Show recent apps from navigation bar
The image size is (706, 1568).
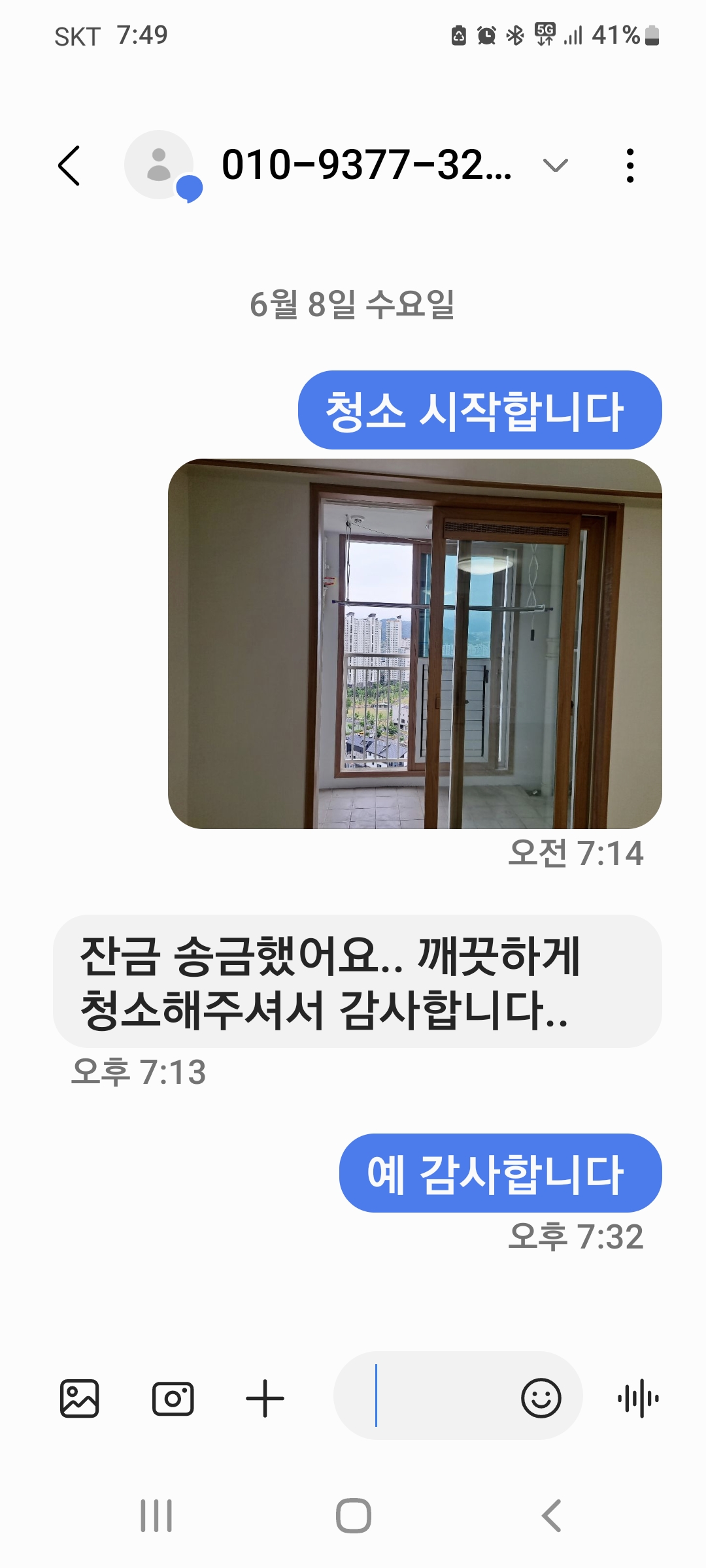tap(156, 1516)
